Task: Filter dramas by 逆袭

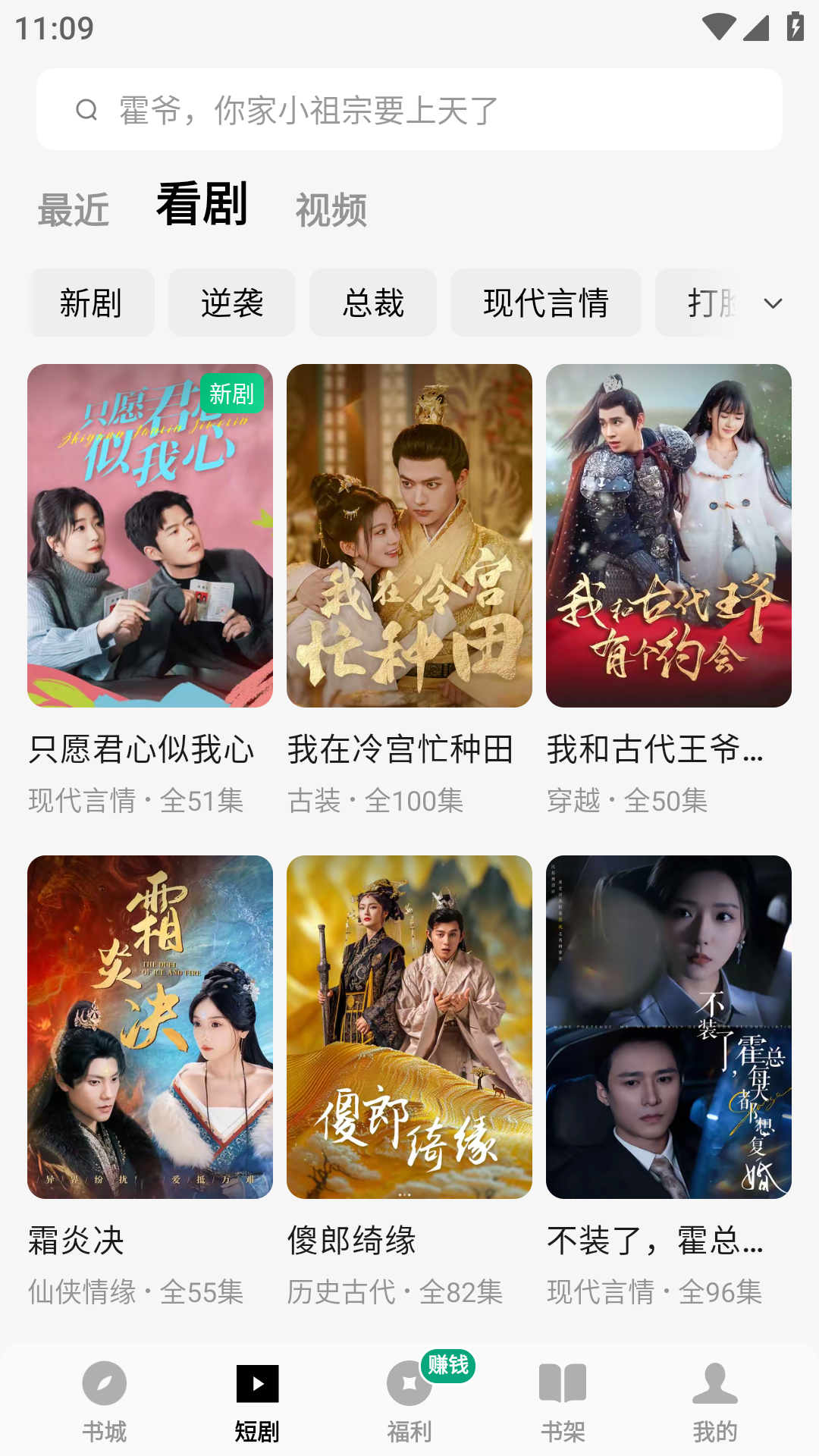Action: [x=232, y=303]
